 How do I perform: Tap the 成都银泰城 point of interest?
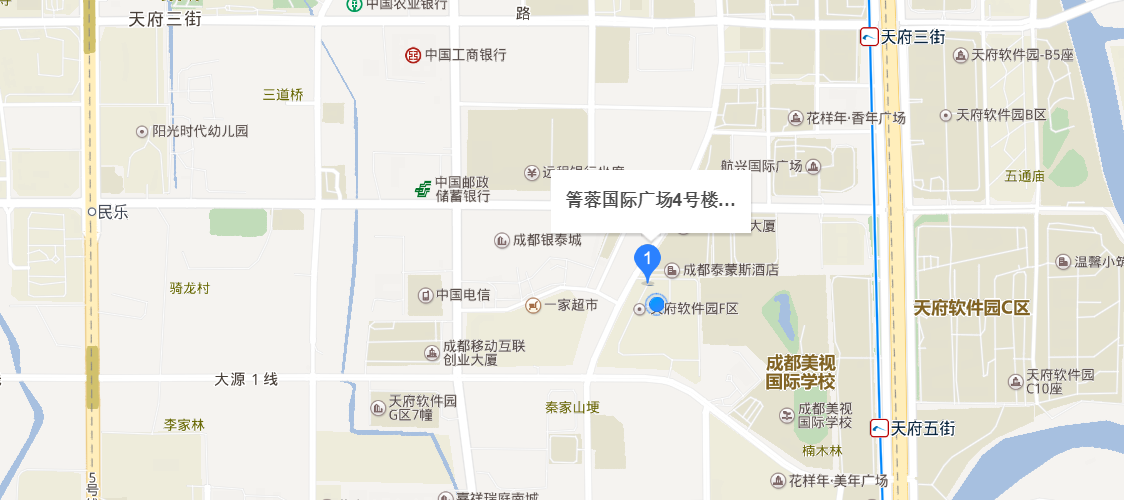pyautogui.click(x=502, y=240)
